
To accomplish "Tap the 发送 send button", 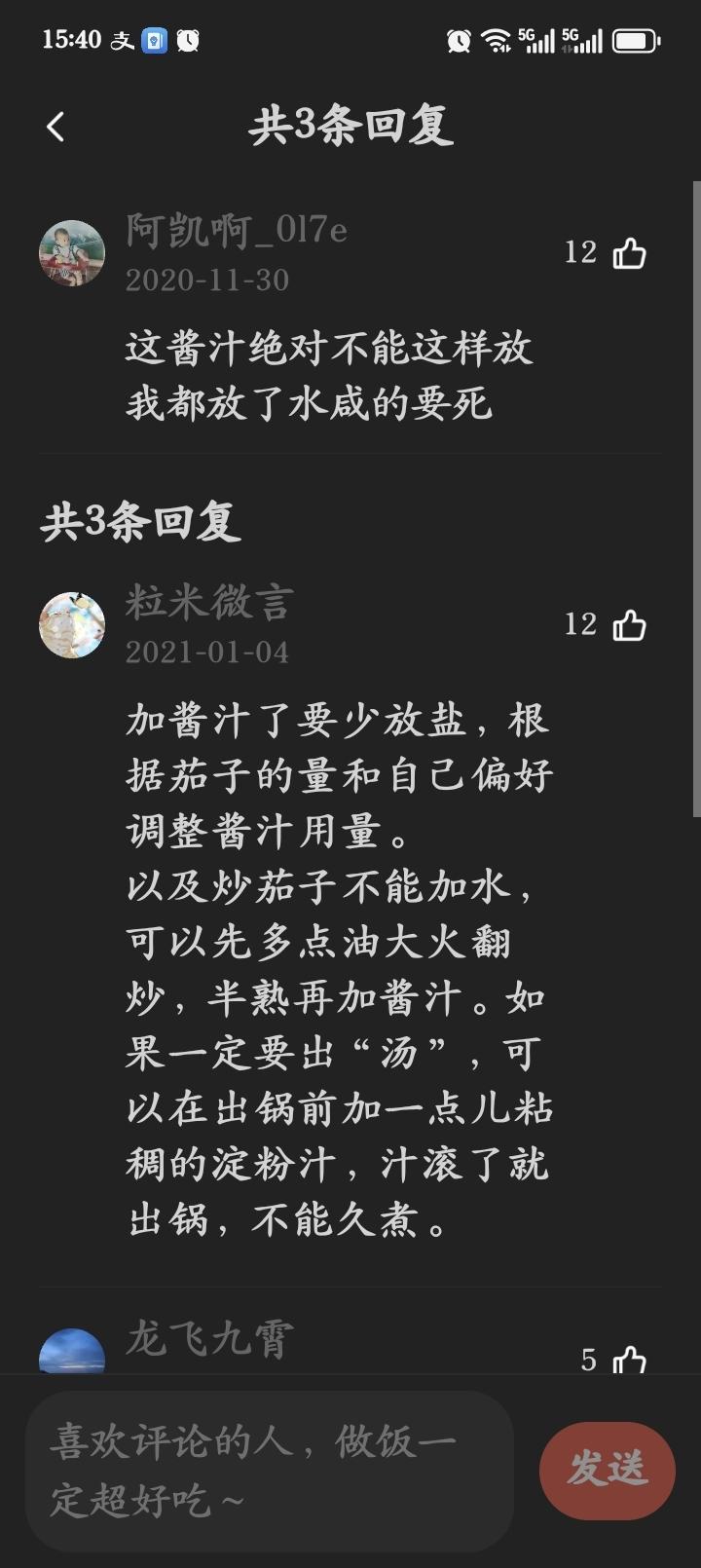I will coord(607,1471).
